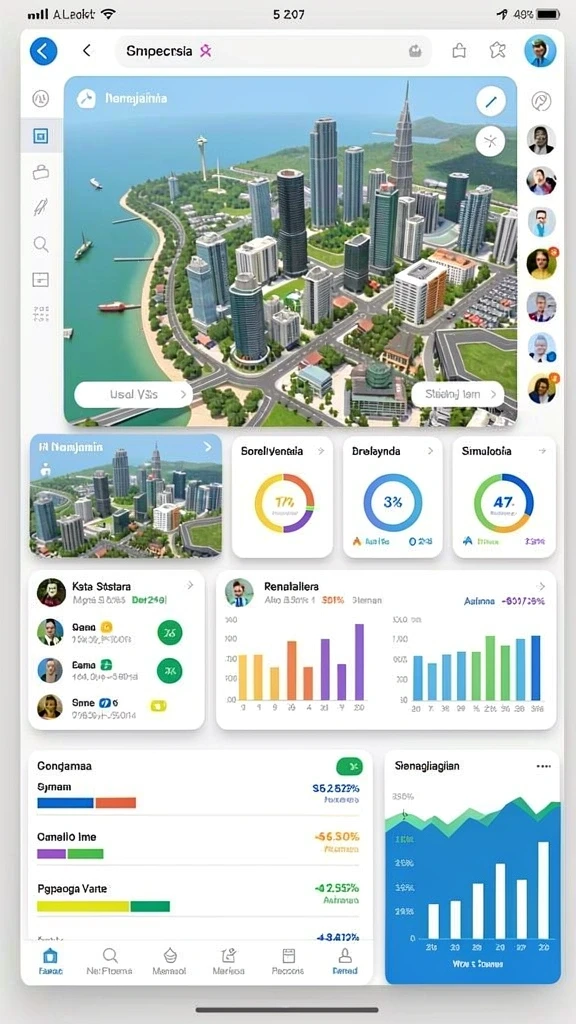Open the small city preview card
This screenshot has width=576, height=1024.
(125, 496)
